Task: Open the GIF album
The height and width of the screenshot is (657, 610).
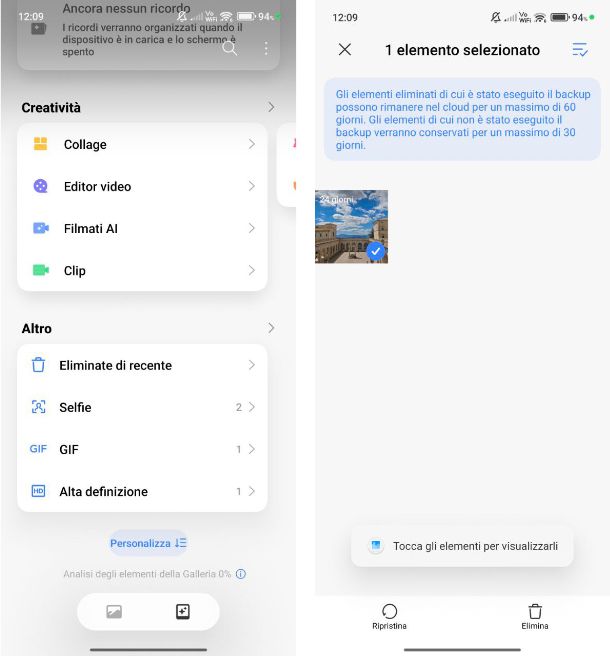Action: (142, 449)
